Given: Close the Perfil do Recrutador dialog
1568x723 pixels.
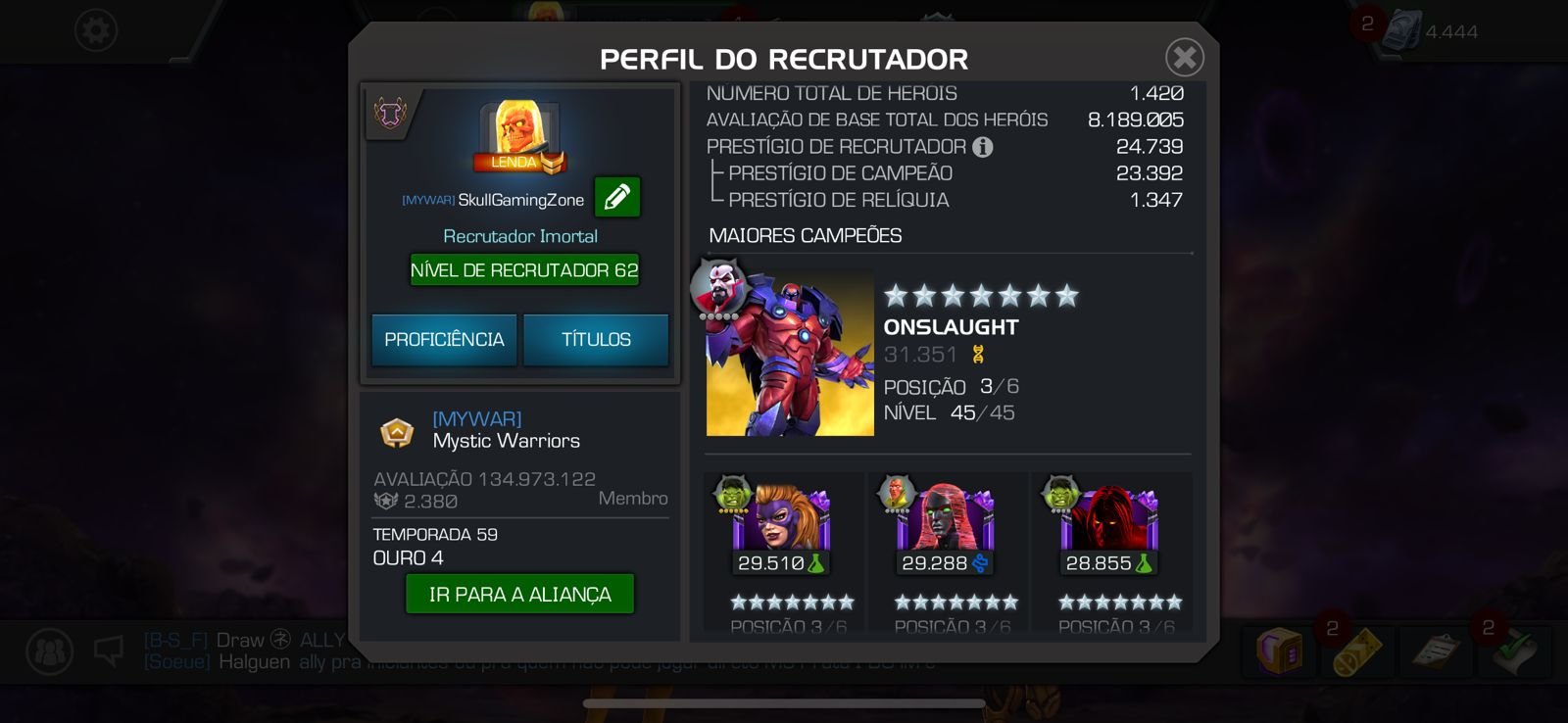Looking at the screenshot, I should pos(1184,57).
